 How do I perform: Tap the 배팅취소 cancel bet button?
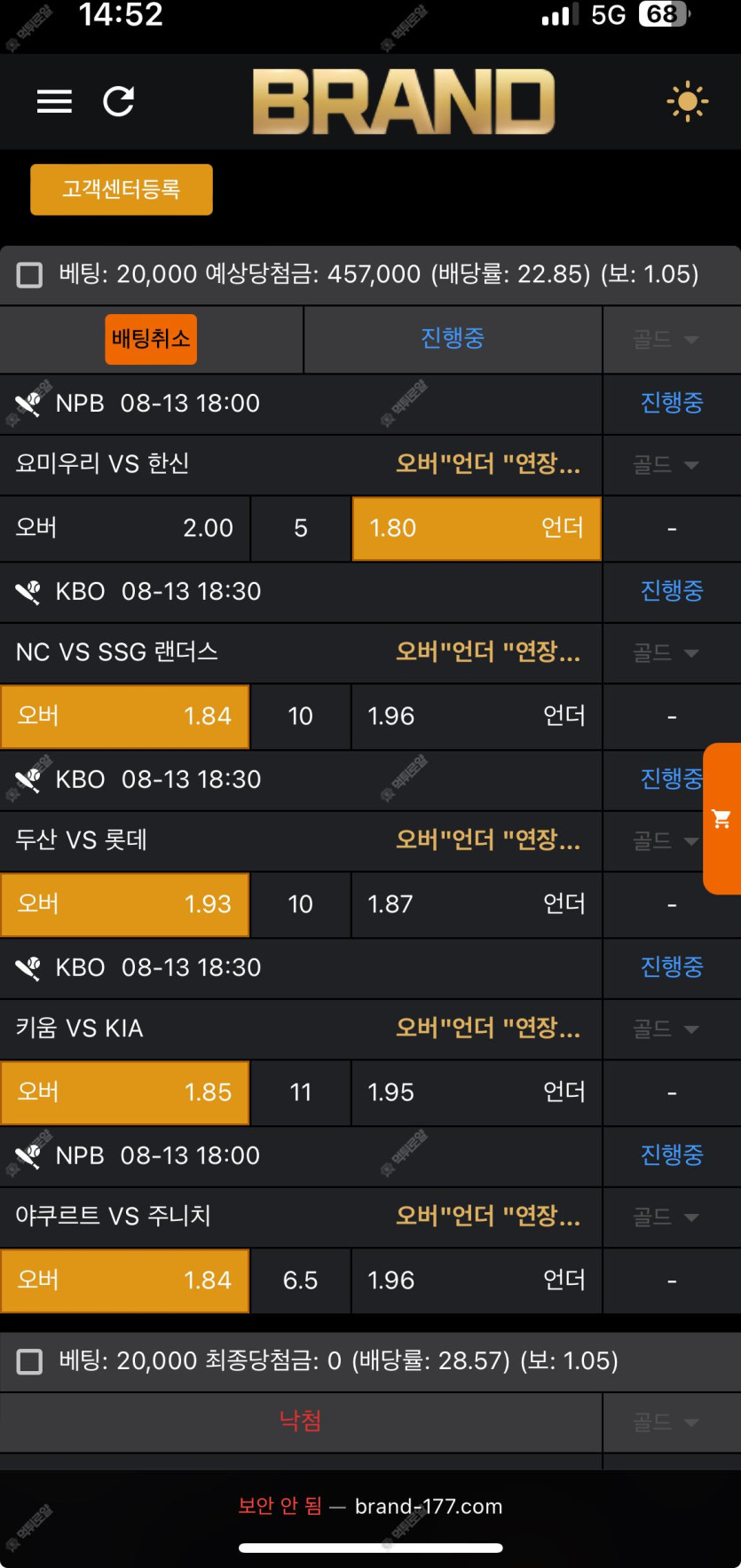[151, 339]
